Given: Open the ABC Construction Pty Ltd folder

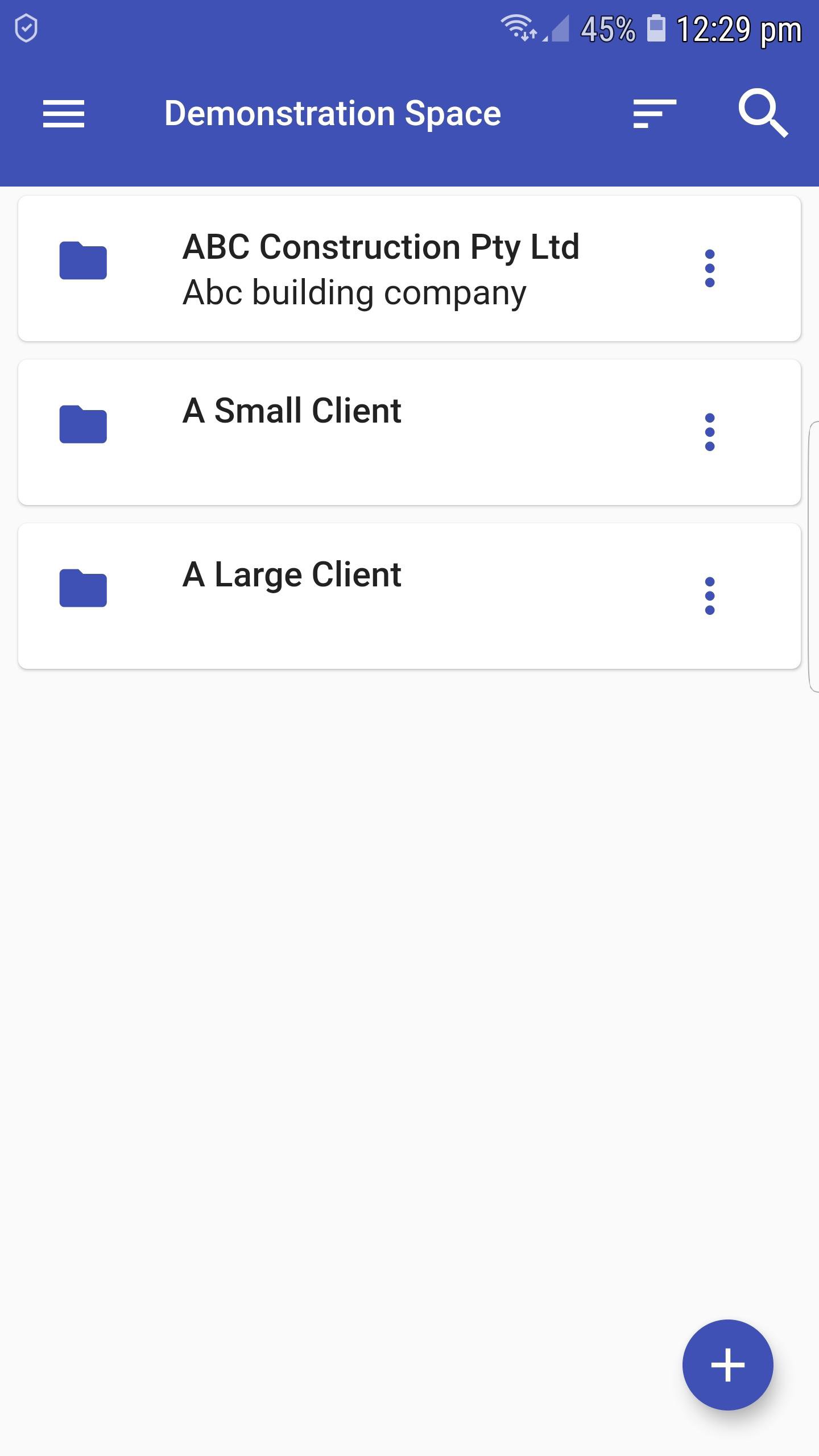Looking at the screenshot, I should (381, 268).
